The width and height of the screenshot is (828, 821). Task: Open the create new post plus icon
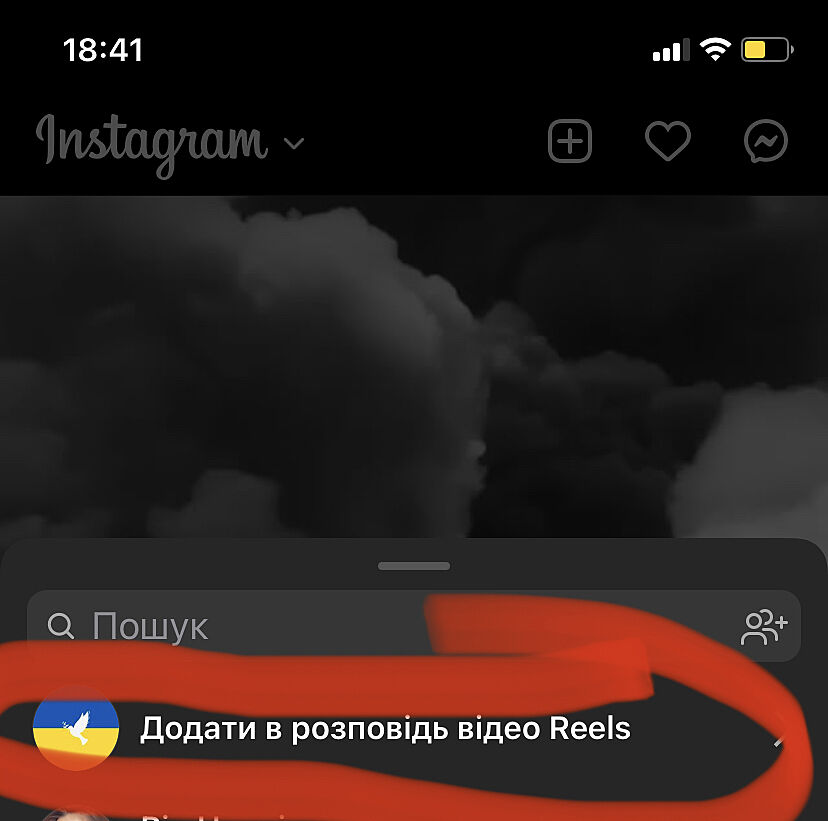coord(570,142)
